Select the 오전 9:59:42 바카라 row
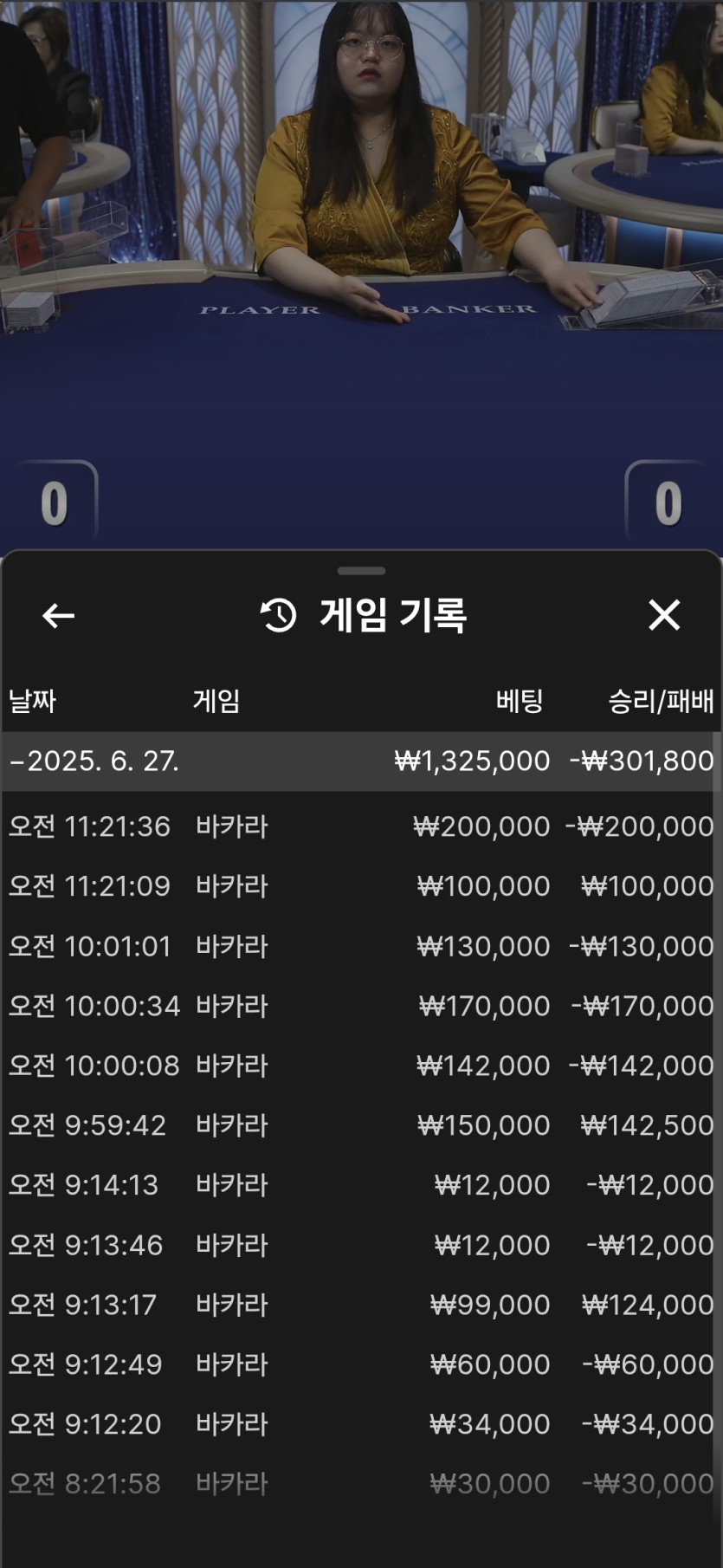 click(358, 1125)
